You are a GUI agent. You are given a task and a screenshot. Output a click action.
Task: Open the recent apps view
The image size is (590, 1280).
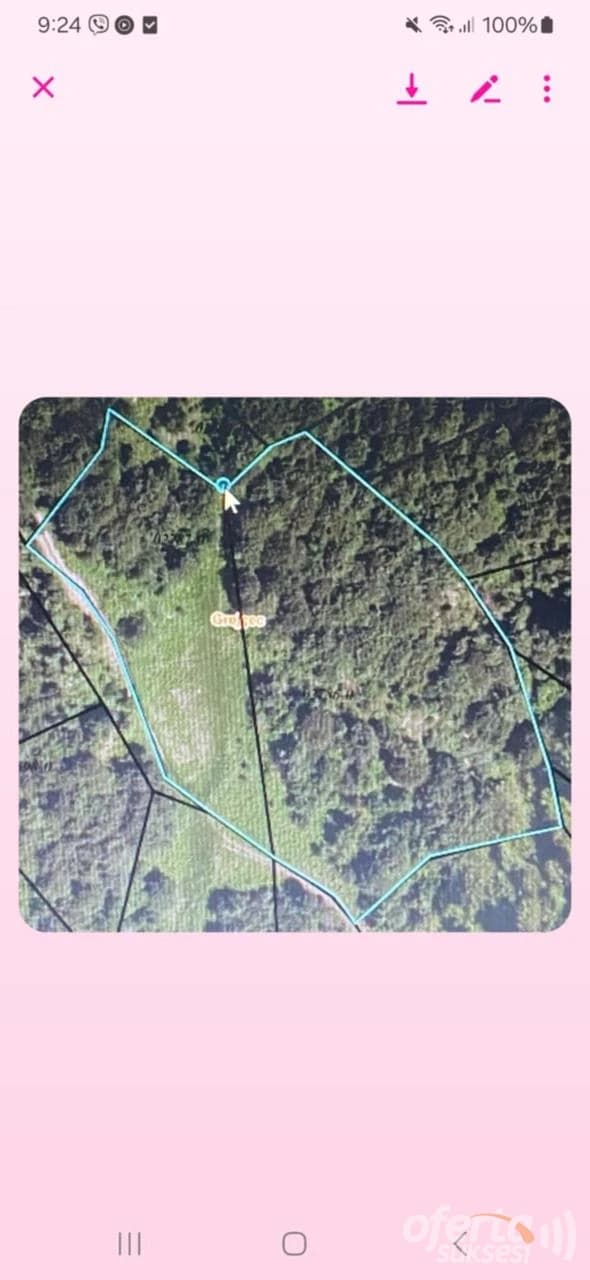click(x=129, y=1243)
